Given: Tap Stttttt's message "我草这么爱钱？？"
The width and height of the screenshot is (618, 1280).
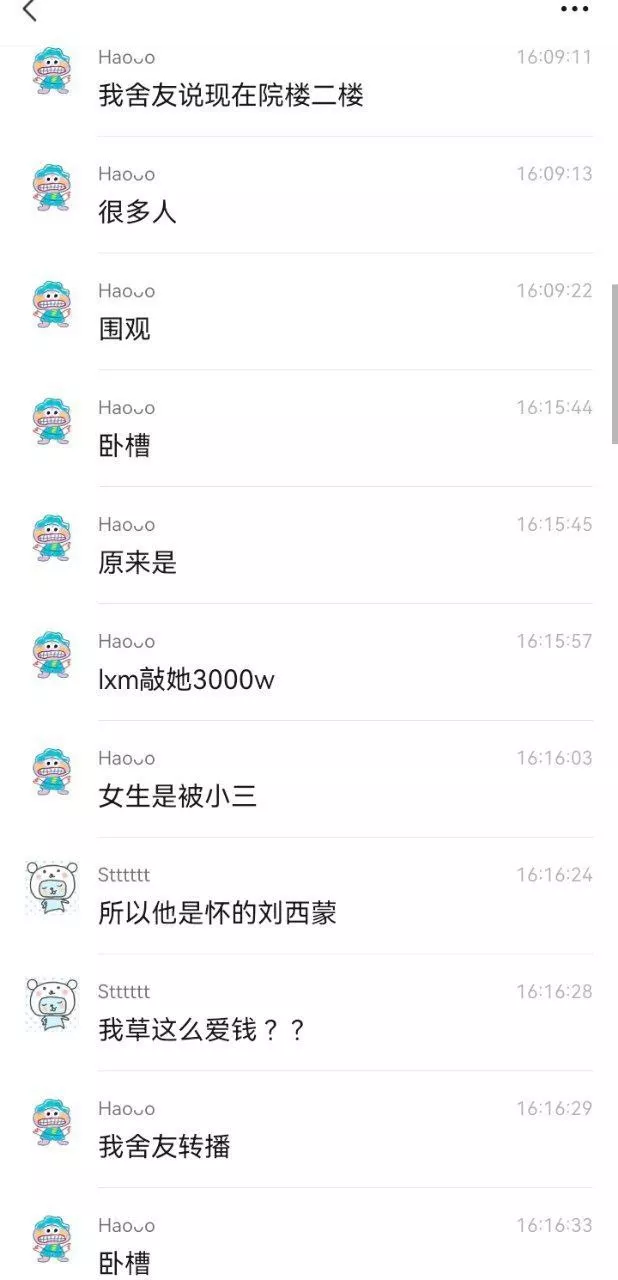Looking at the screenshot, I should (202, 1030).
